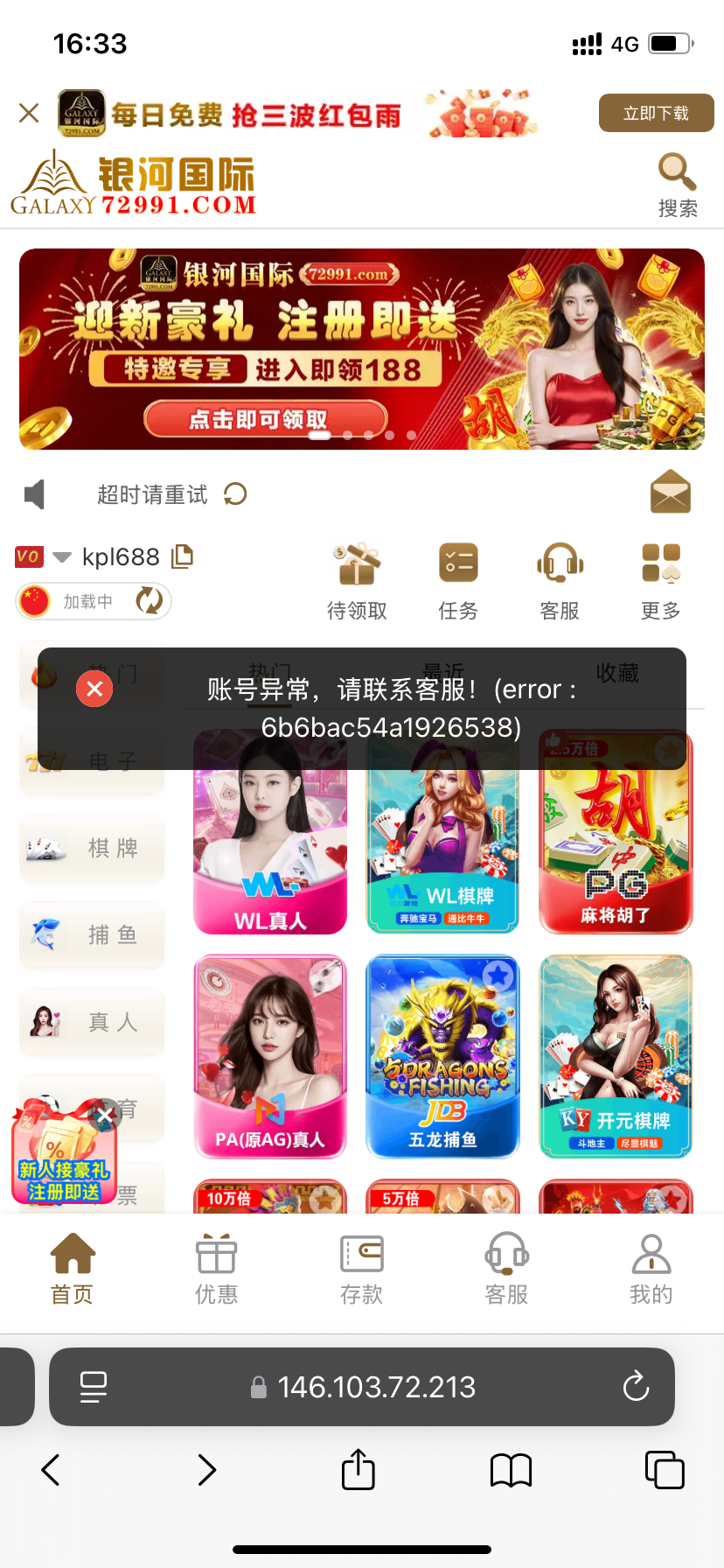Open the mail envelope icon
The height and width of the screenshot is (1568, 724).
[x=671, y=493]
